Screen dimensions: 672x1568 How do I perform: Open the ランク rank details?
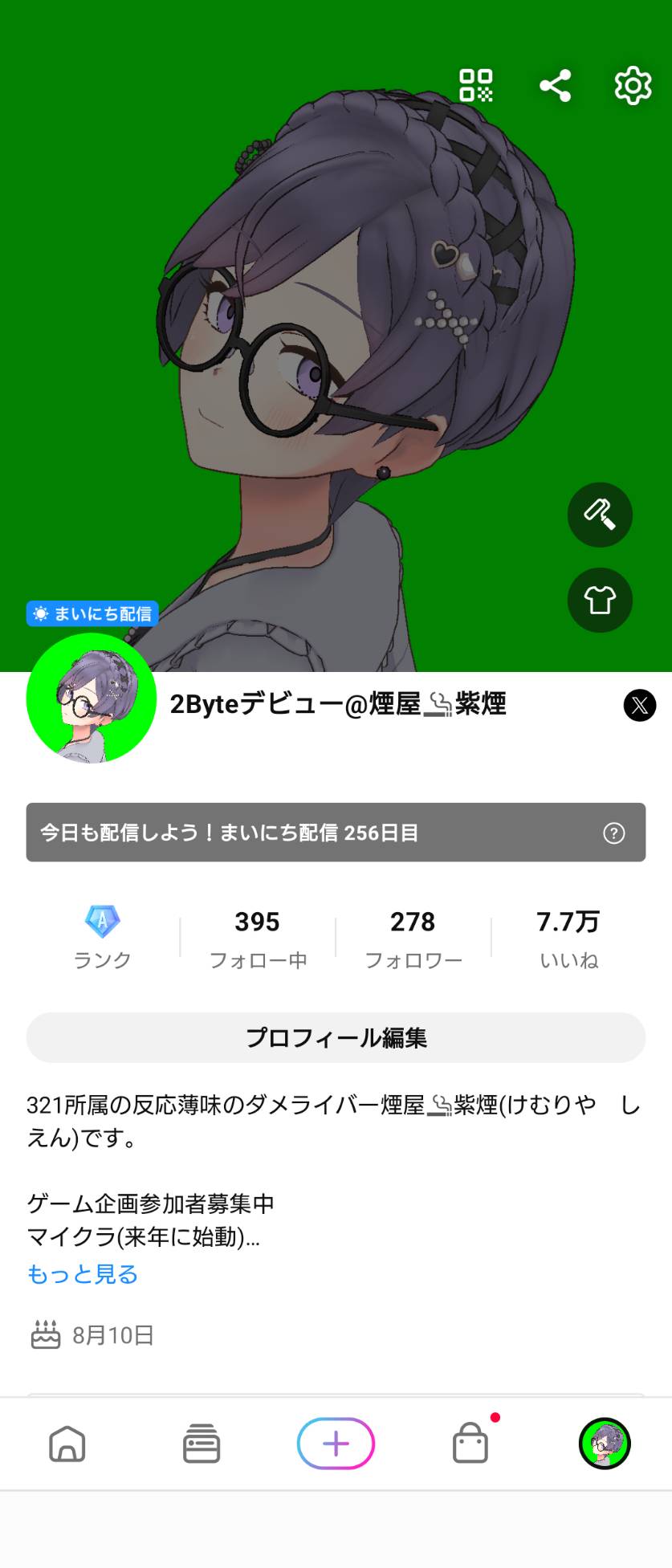click(x=102, y=937)
